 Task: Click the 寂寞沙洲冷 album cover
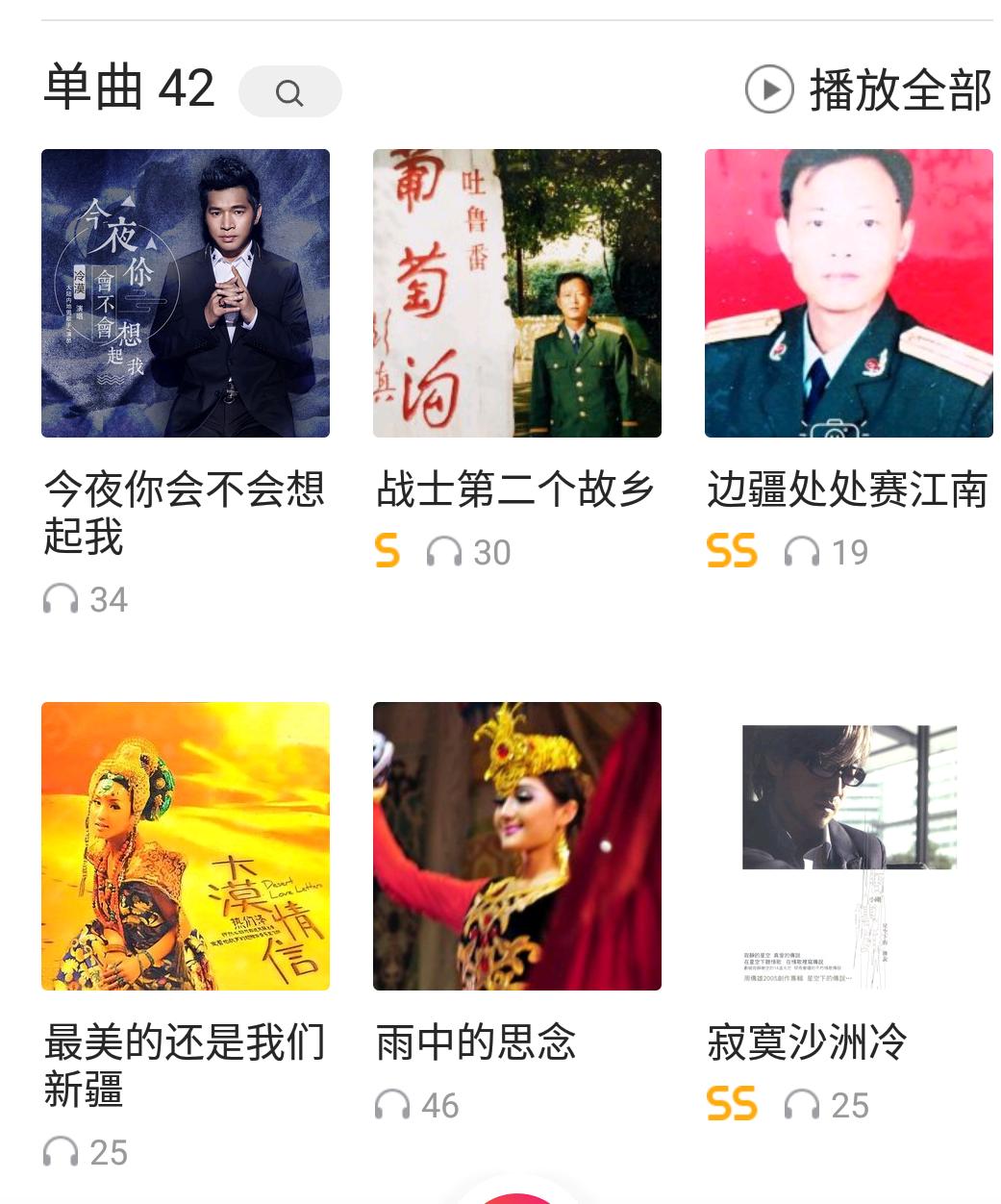click(x=849, y=846)
